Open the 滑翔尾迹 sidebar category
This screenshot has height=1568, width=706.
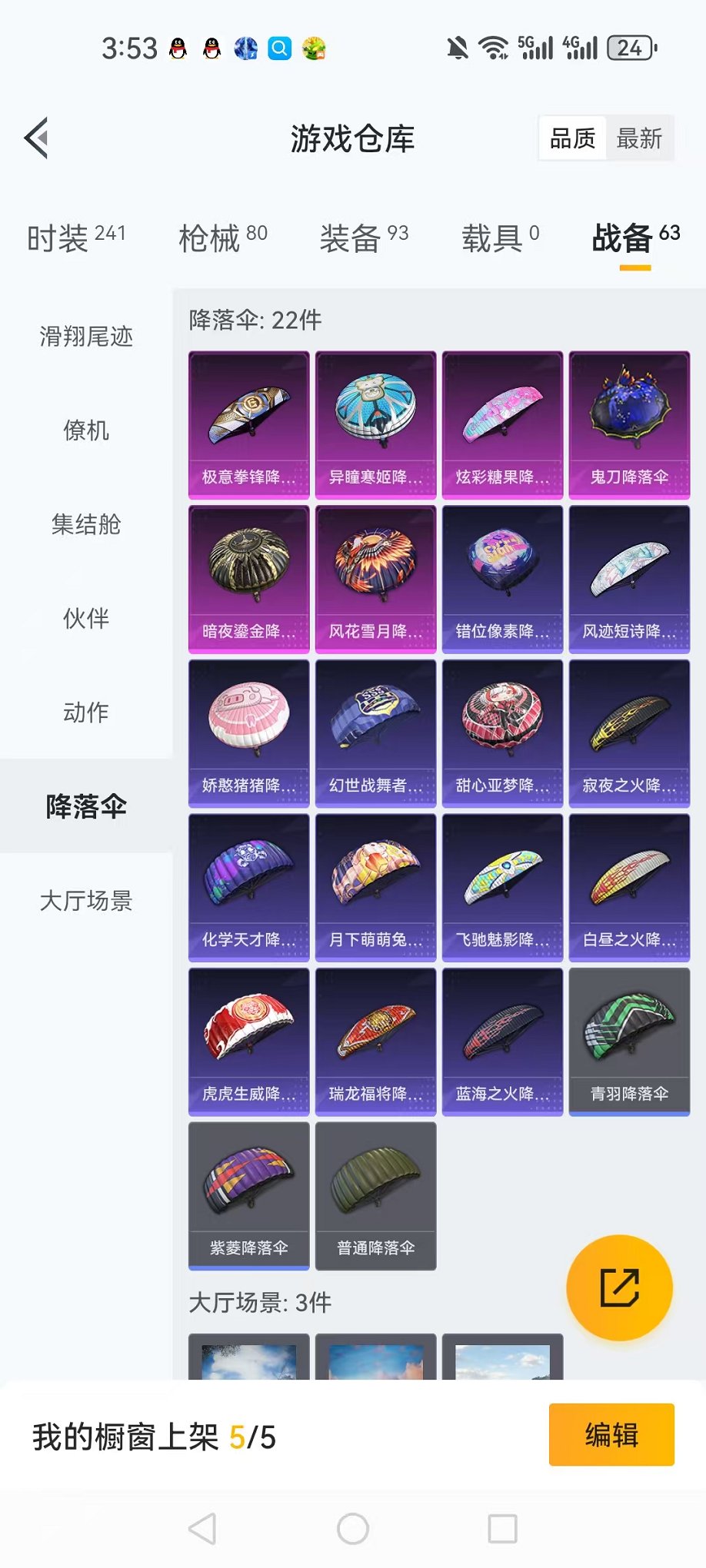tap(85, 336)
